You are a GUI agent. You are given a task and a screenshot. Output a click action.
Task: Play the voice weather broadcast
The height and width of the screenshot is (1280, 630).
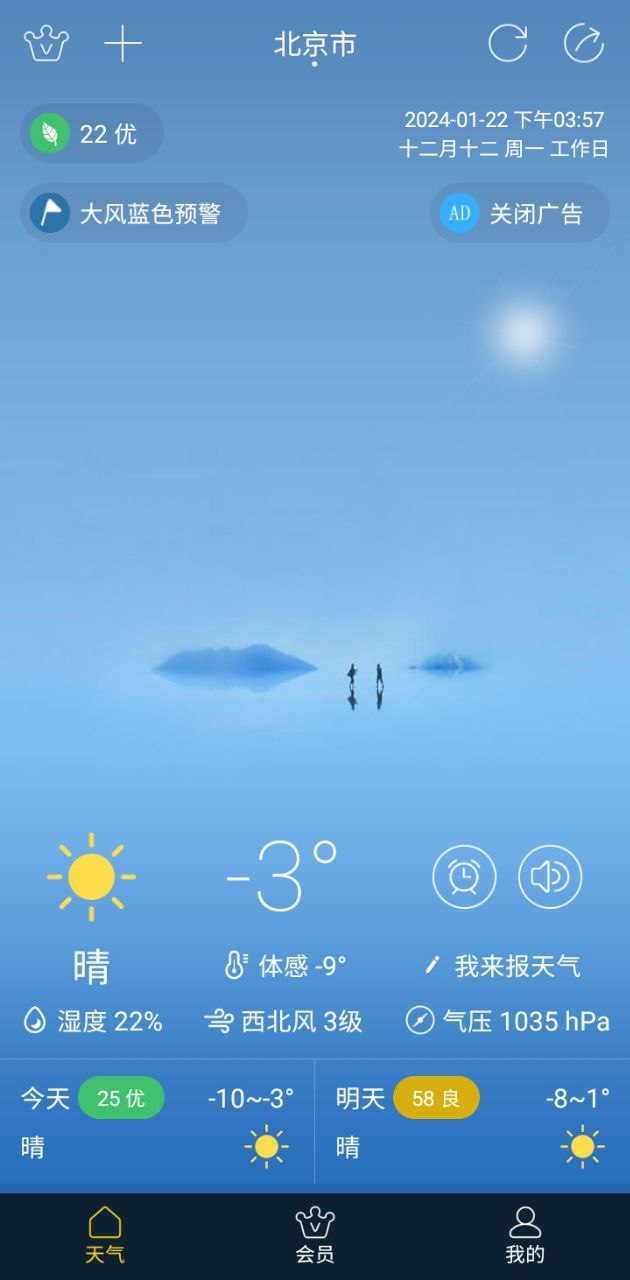549,877
